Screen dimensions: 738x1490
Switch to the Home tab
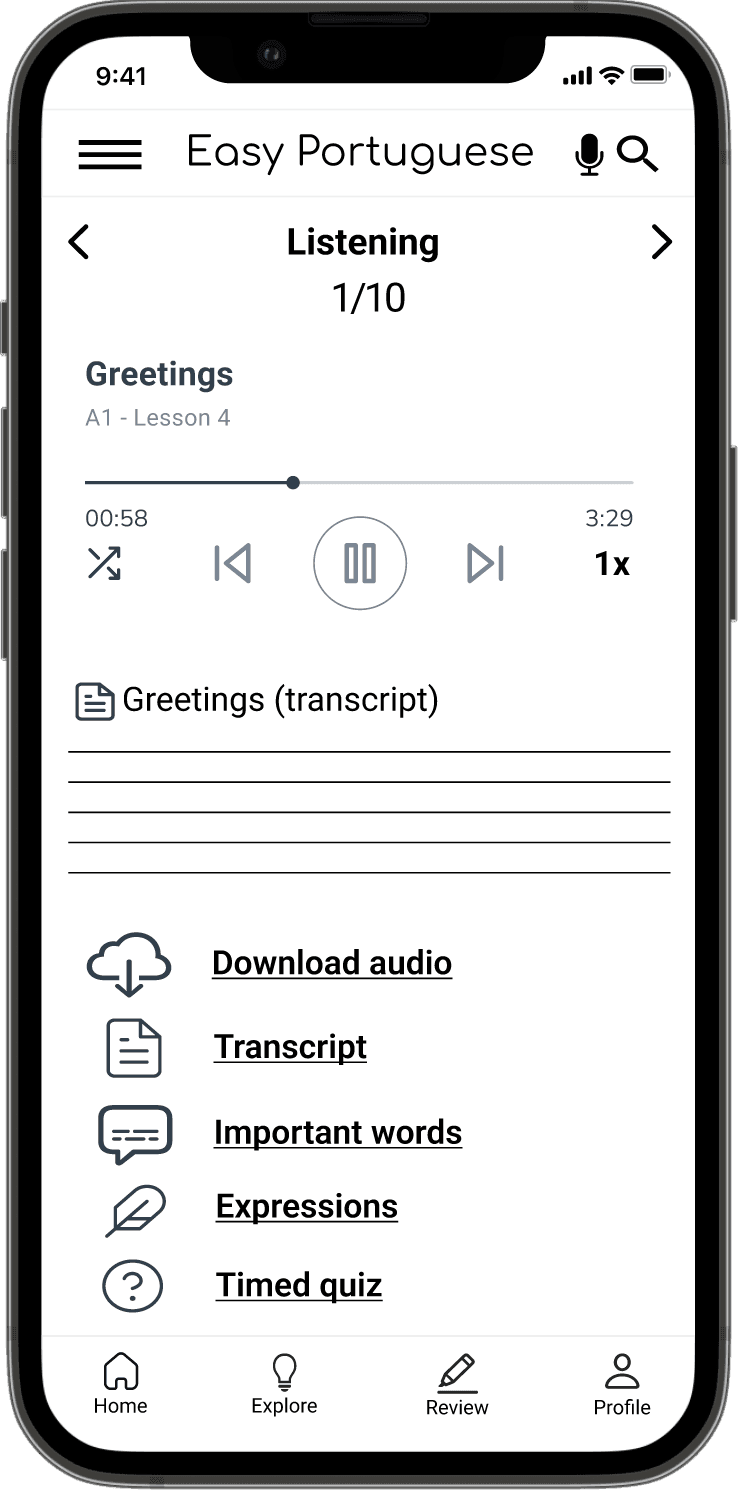pos(121,1384)
